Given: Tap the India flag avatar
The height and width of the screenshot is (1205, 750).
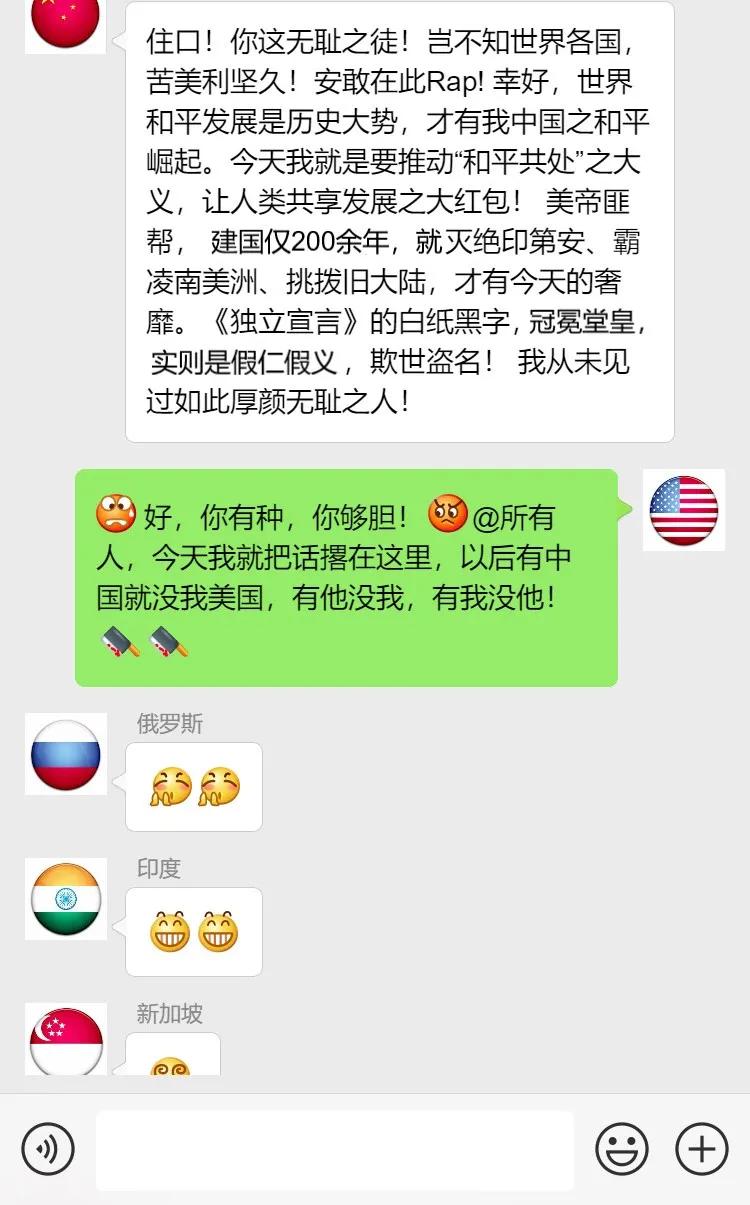Looking at the screenshot, I should tap(65, 901).
